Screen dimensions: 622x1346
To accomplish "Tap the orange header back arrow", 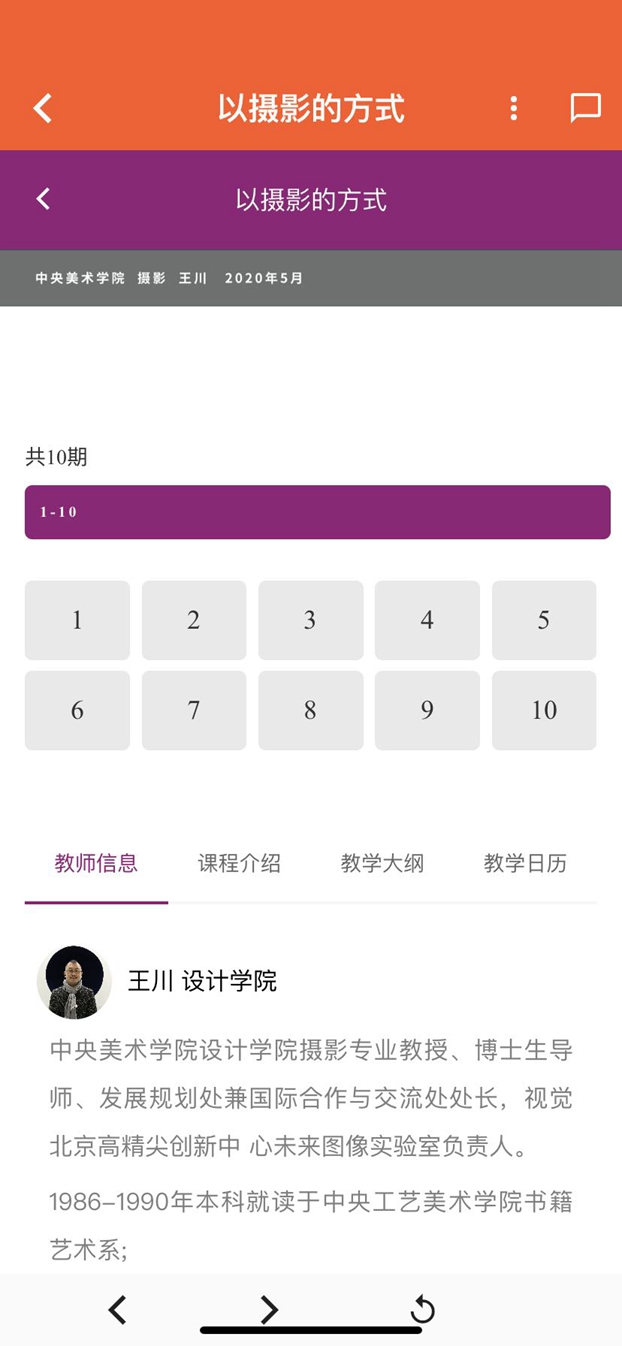I will pos(42,108).
